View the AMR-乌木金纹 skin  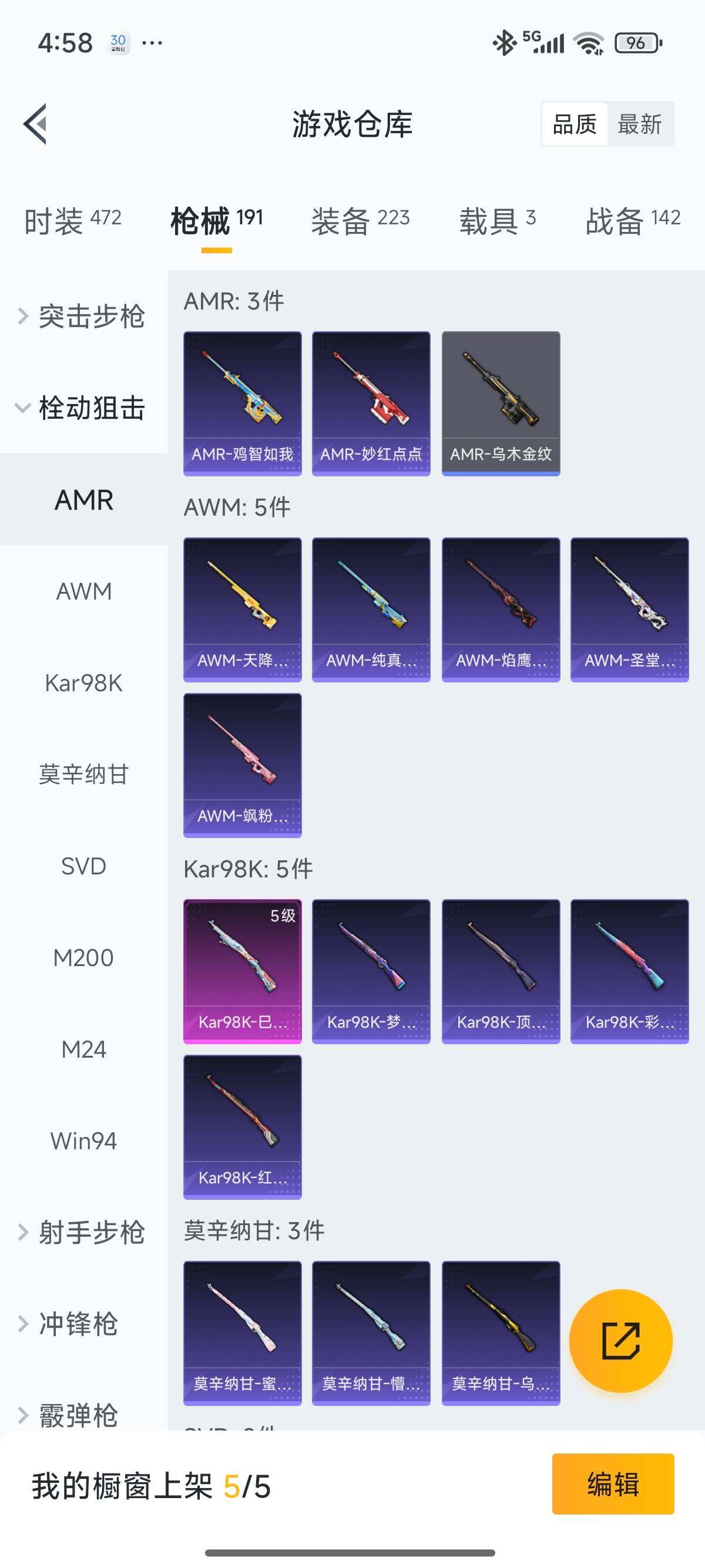pyautogui.click(x=501, y=403)
